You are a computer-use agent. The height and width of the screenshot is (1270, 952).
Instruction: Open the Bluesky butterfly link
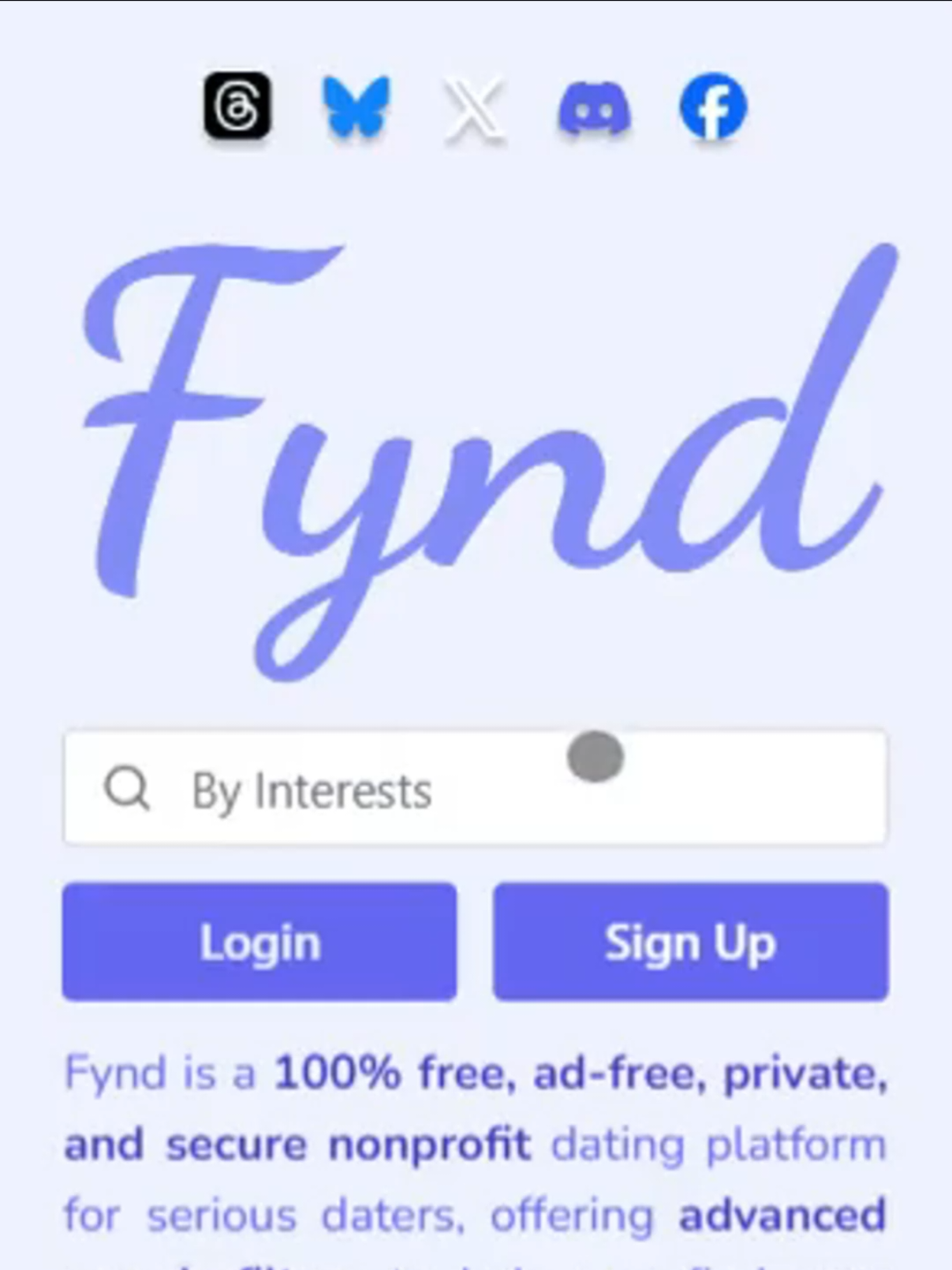tap(357, 106)
